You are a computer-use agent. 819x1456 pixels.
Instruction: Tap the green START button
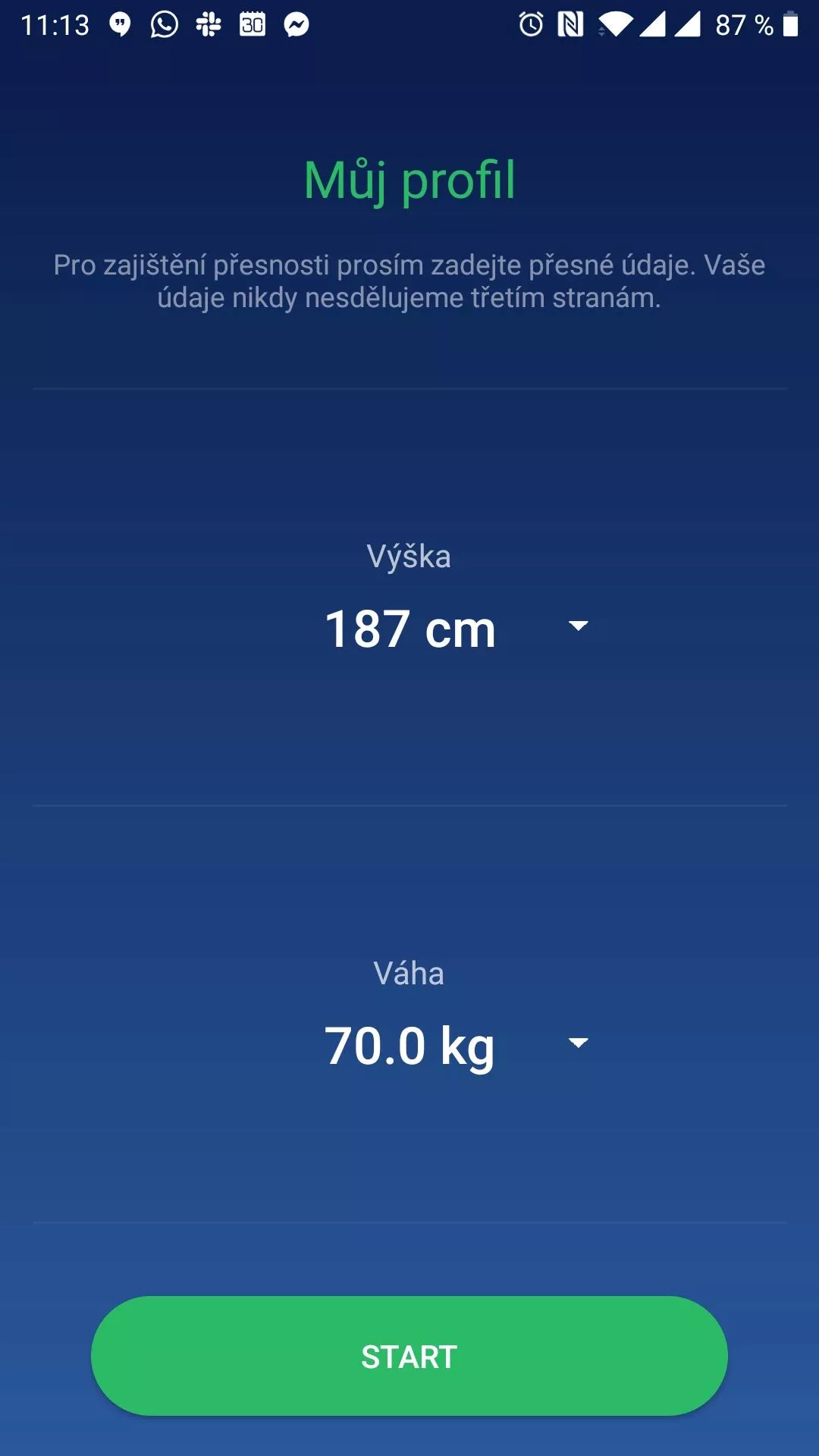pyautogui.click(x=409, y=1356)
